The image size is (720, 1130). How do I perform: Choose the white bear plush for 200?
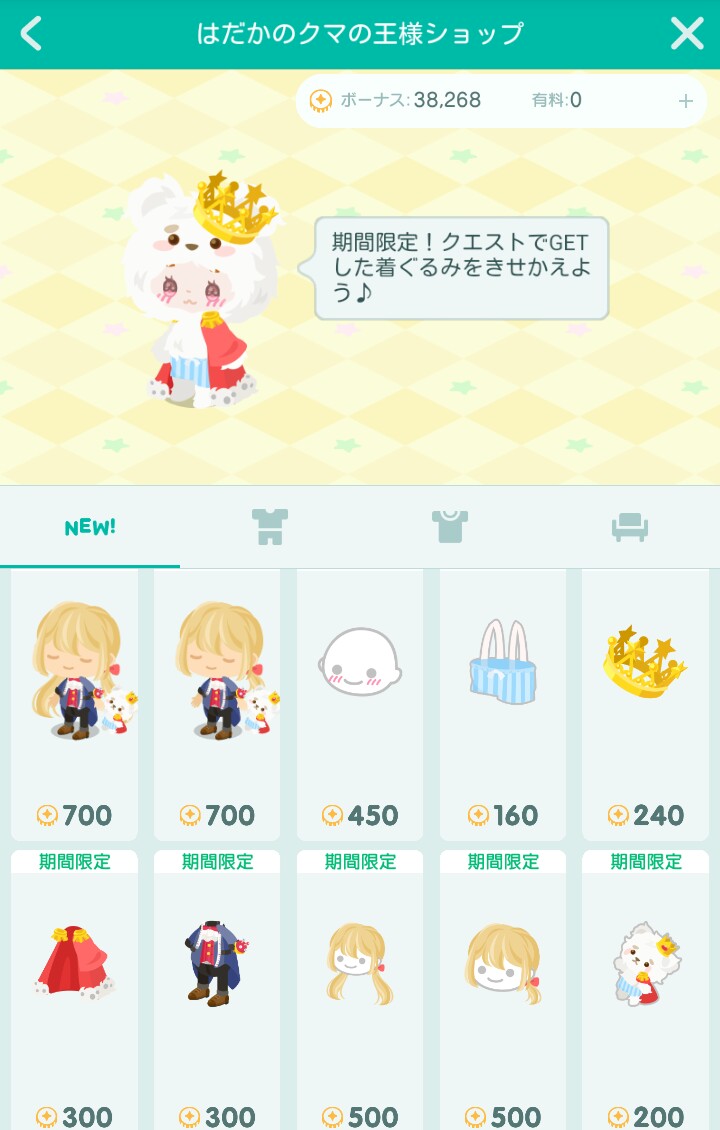pyautogui.click(x=645, y=980)
